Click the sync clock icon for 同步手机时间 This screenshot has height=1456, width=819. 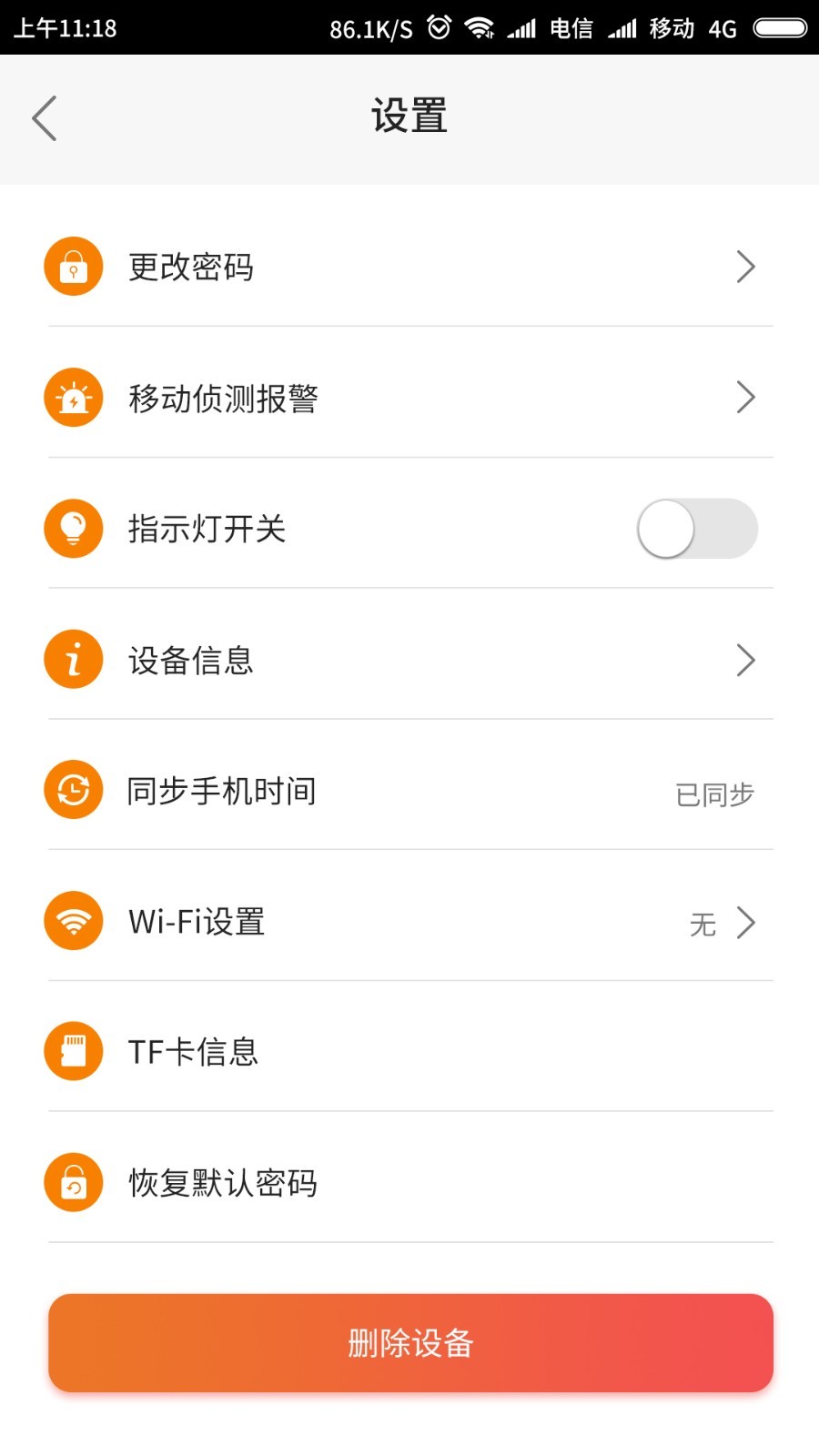pos(73,790)
